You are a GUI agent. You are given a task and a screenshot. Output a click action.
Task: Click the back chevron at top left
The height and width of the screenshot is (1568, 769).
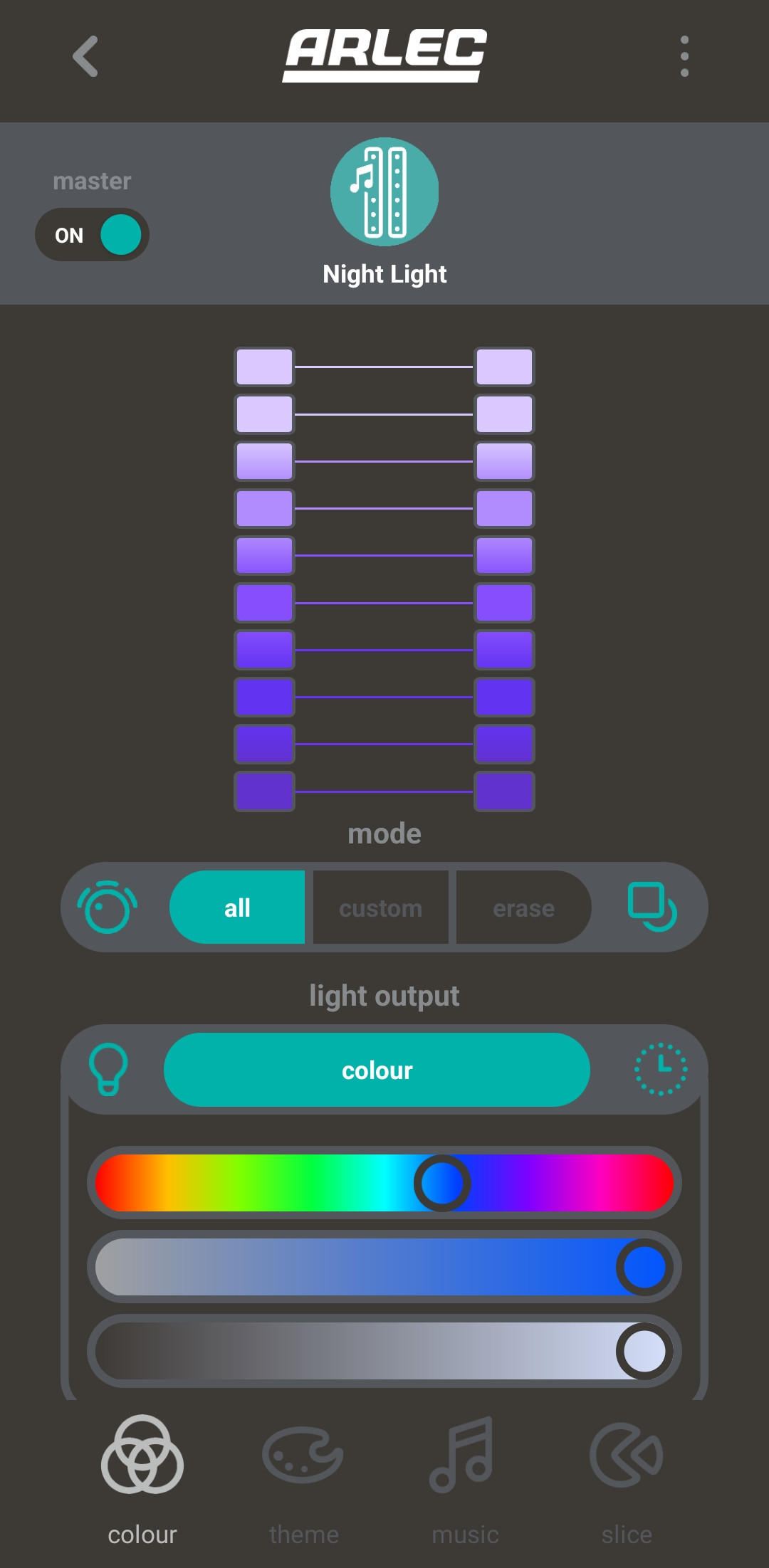point(85,57)
